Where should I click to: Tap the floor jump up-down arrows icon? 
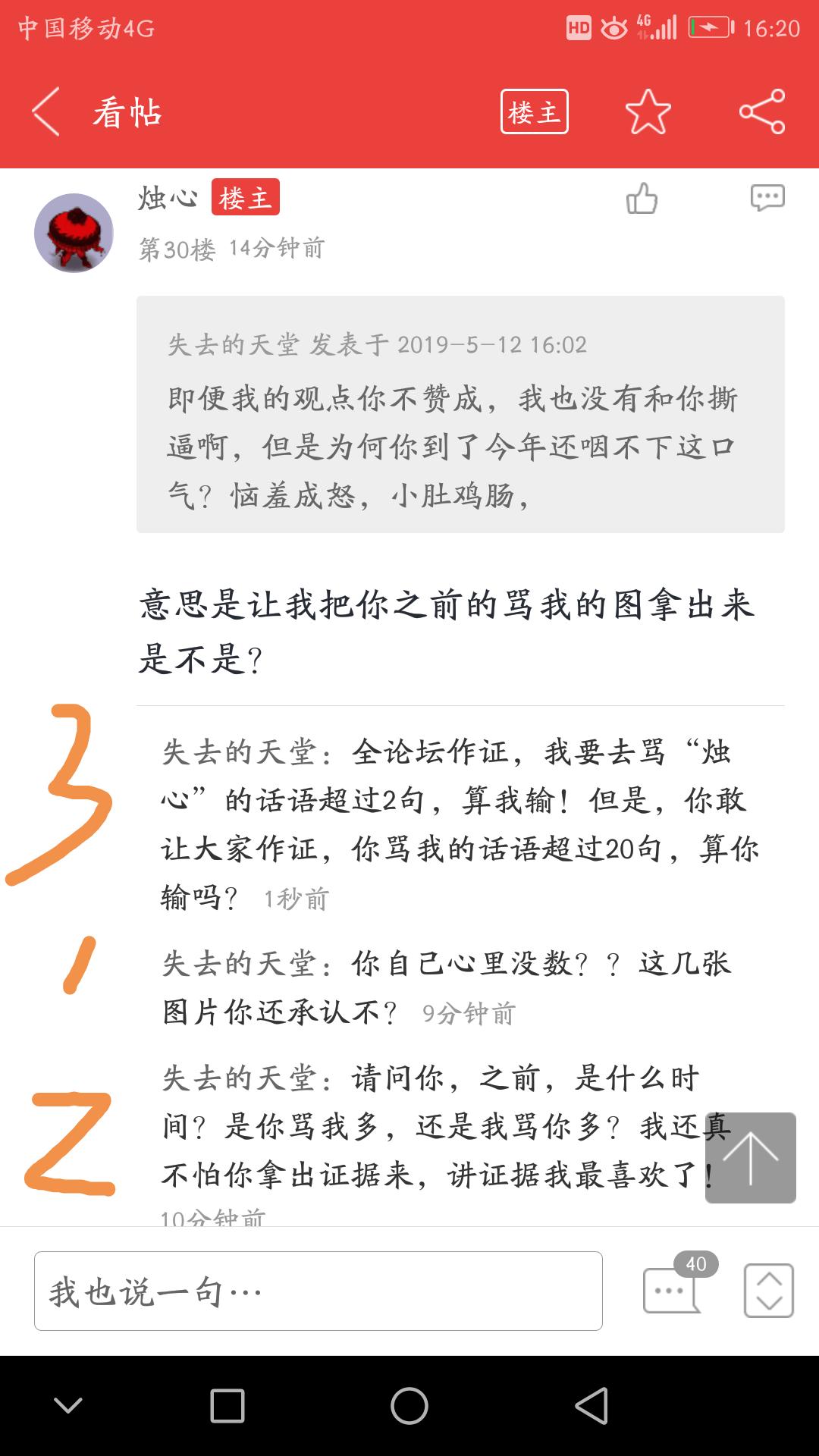point(769,1290)
